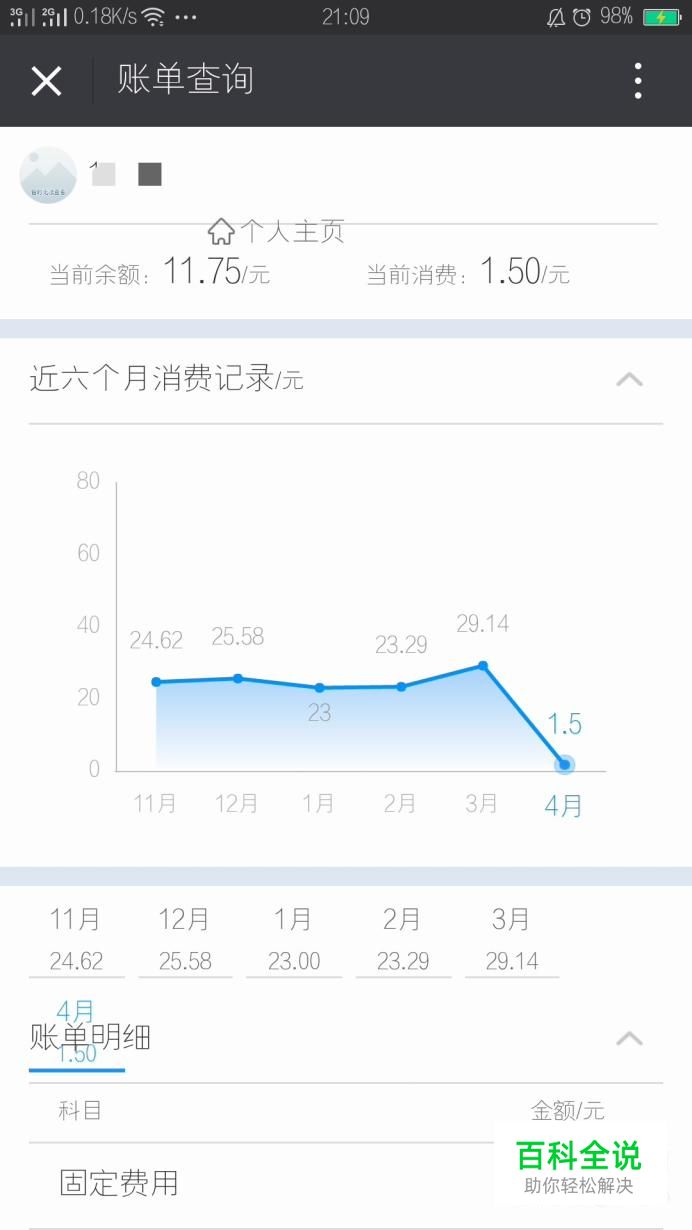692x1230 pixels.
Task: Choose the 3月 29.14 month tab
Action: [512, 939]
